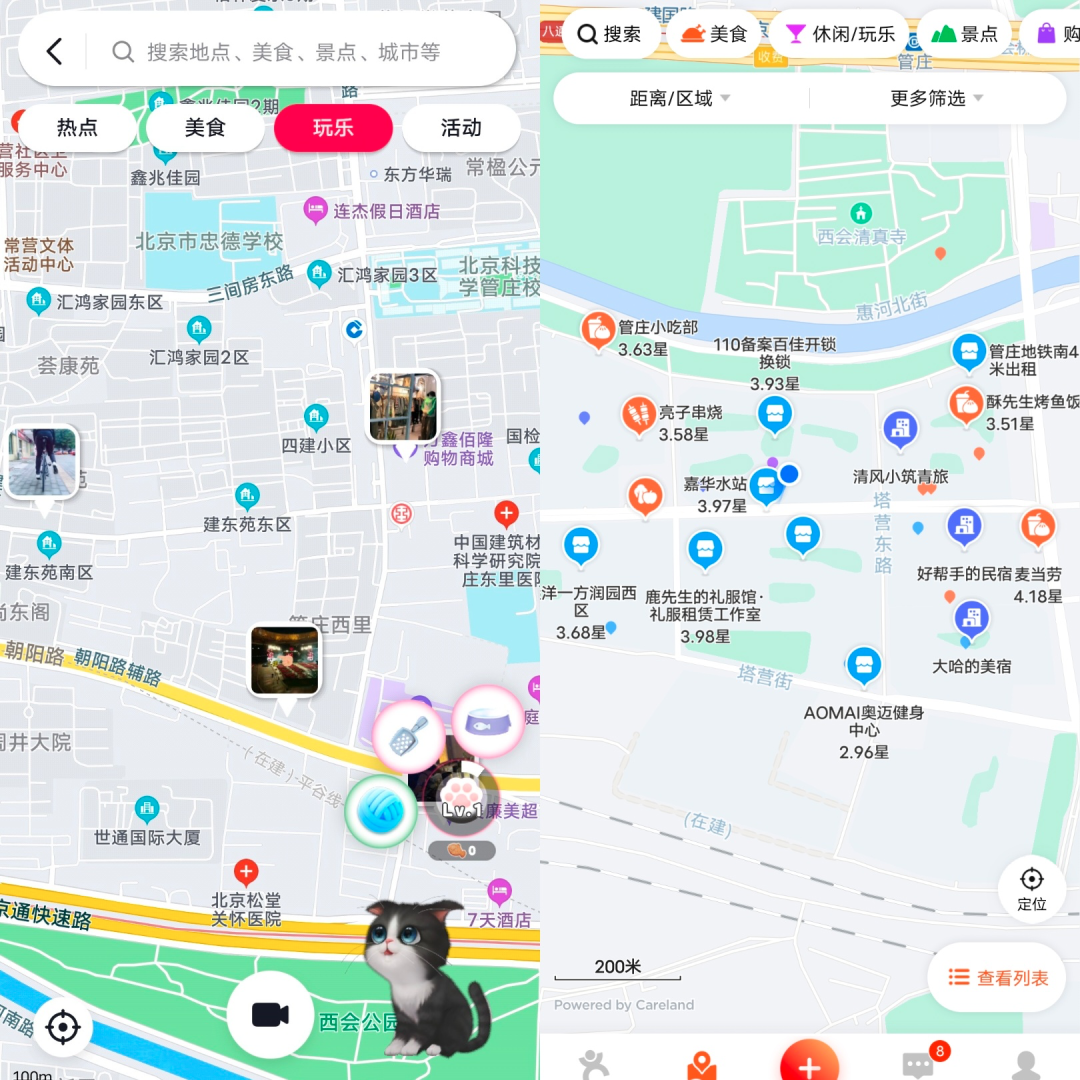Open 查看列表 list view
This screenshot has width=1080, height=1080.
[997, 978]
